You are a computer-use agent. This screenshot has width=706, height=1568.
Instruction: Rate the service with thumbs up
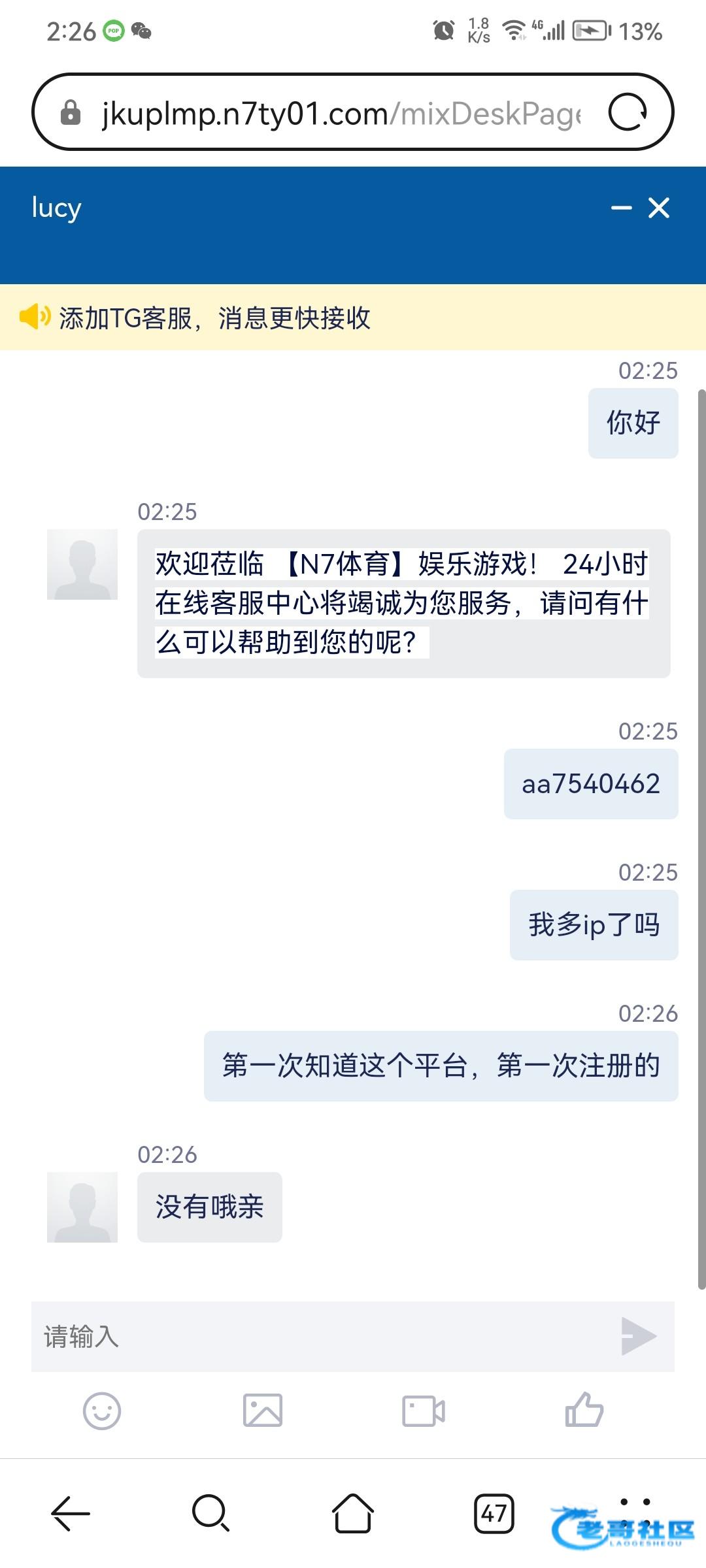click(584, 1409)
